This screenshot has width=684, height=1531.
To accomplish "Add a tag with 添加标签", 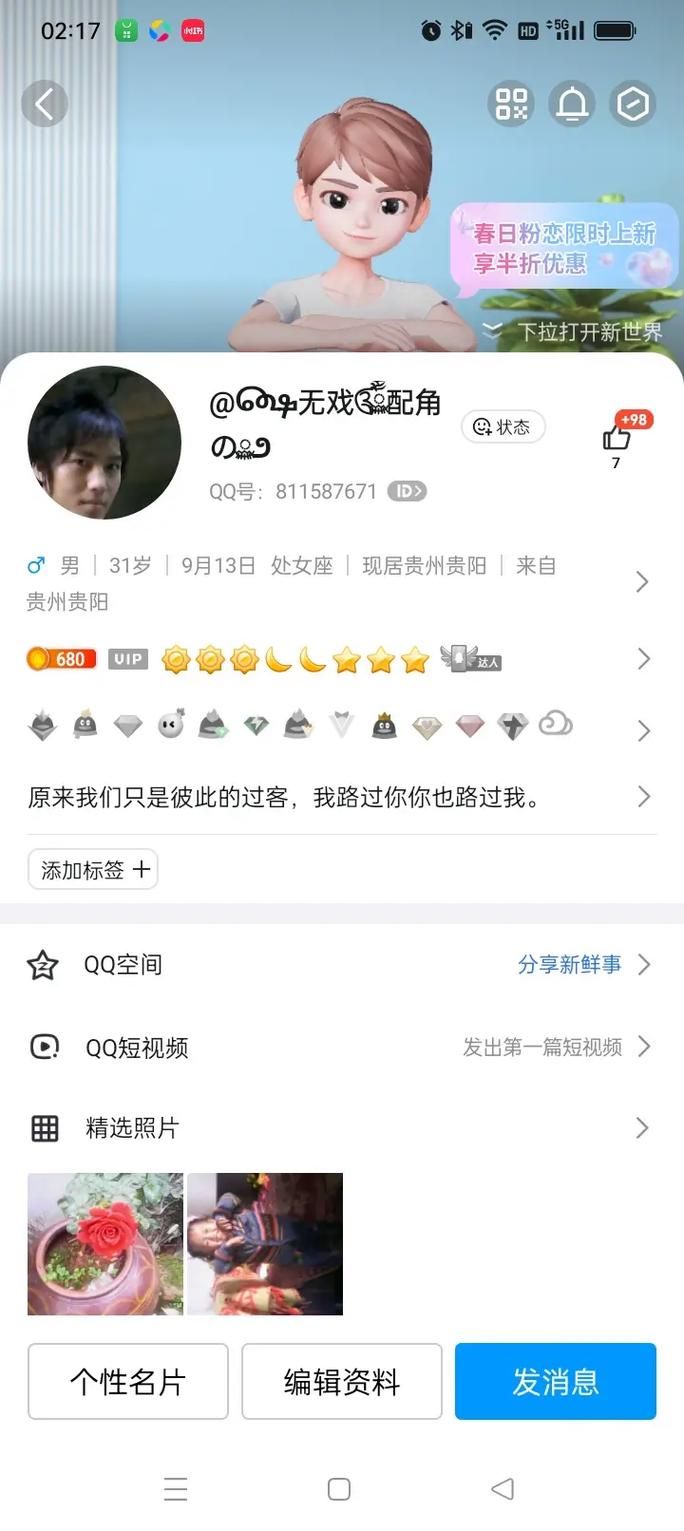I will point(93,869).
